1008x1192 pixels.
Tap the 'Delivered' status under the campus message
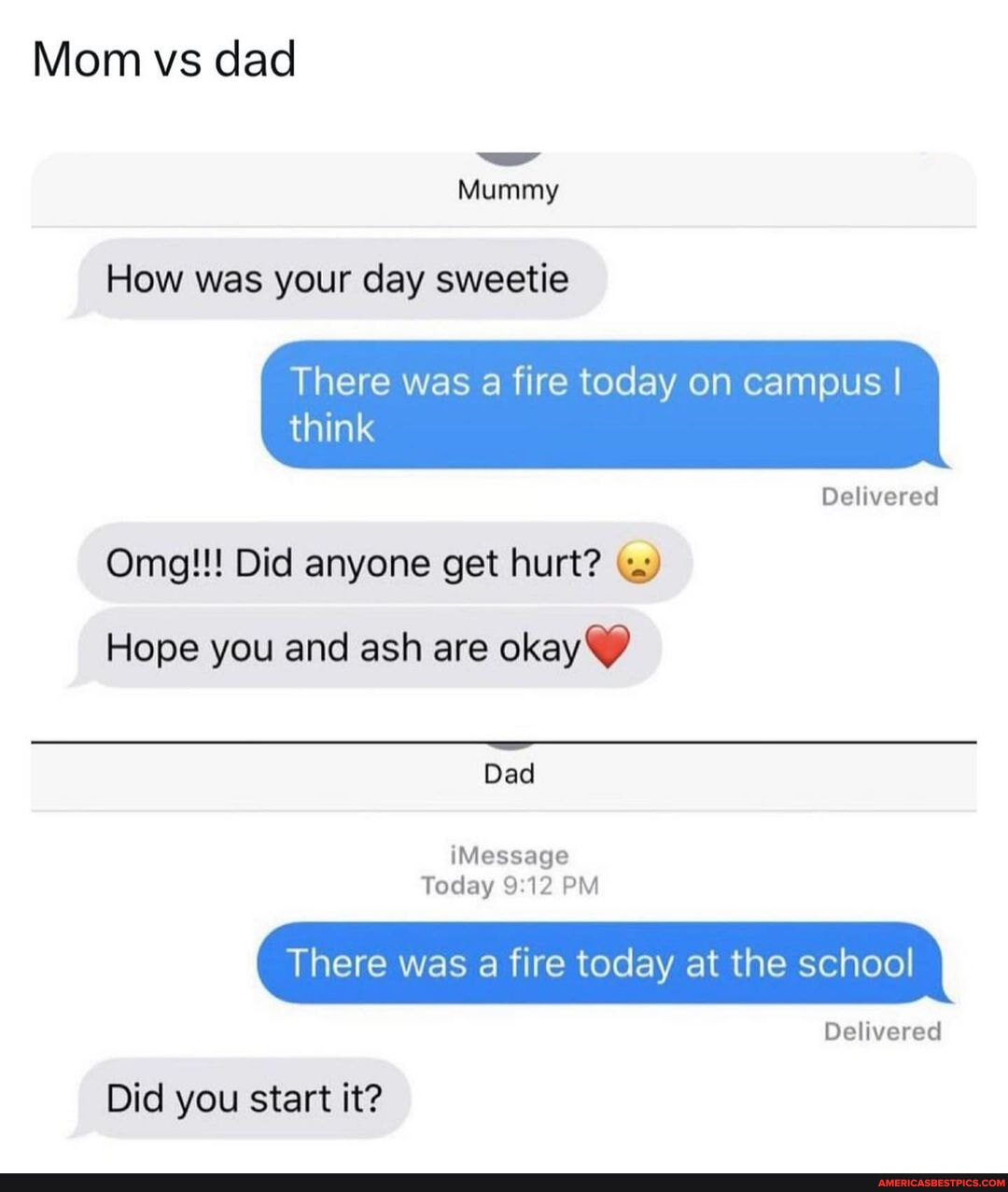[x=878, y=496]
